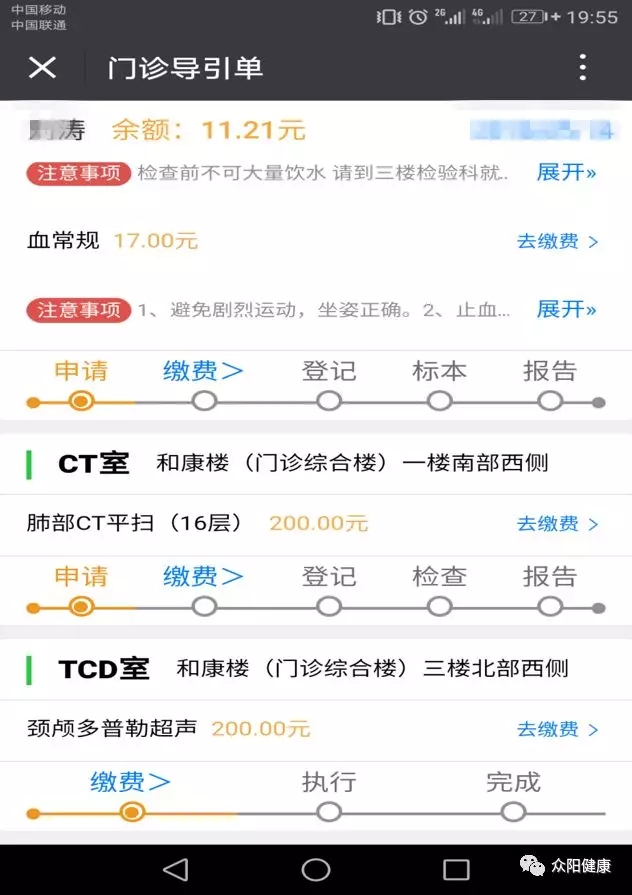Expand the notice about 检查前不可大量饮水
632x895 pixels.
coord(566,173)
